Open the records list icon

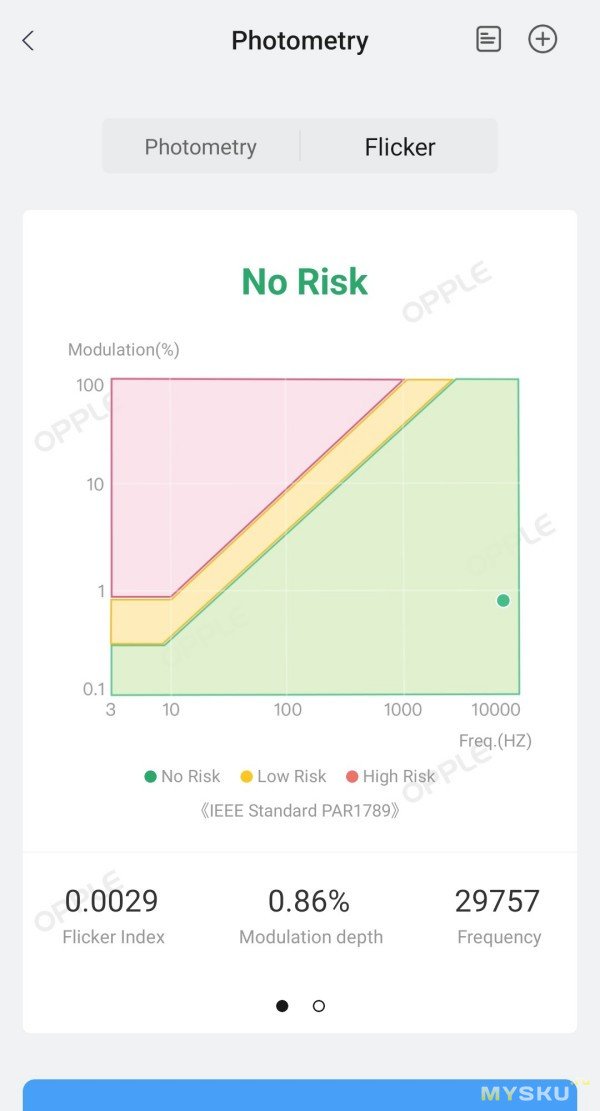pos(488,40)
